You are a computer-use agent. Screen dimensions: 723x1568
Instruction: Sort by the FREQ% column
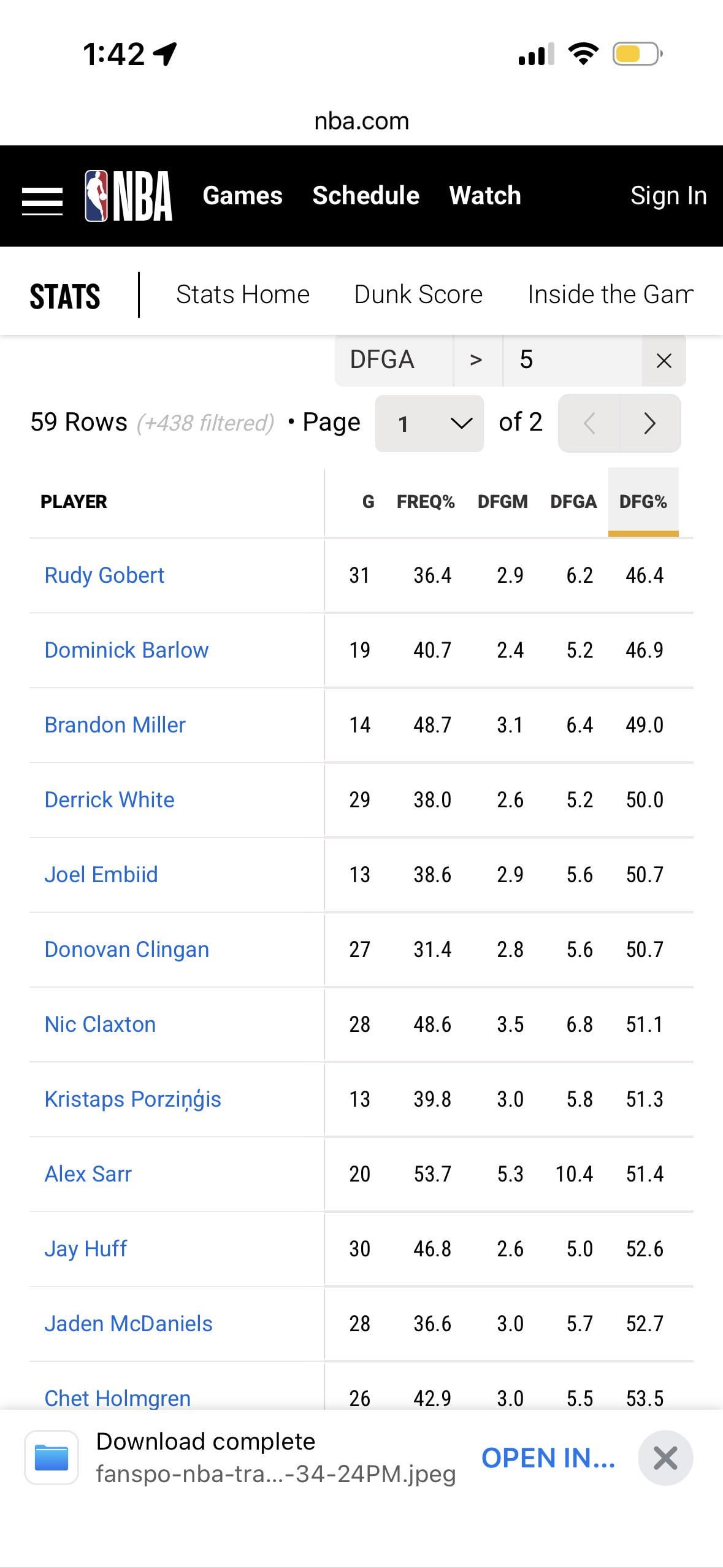426,502
